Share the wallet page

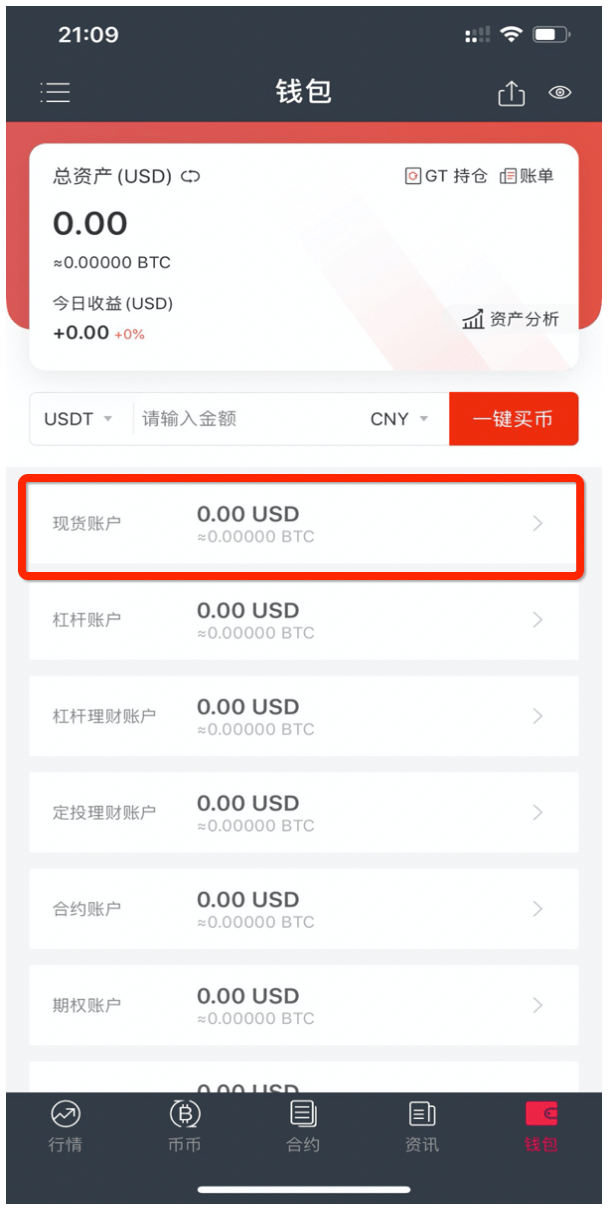tap(511, 93)
